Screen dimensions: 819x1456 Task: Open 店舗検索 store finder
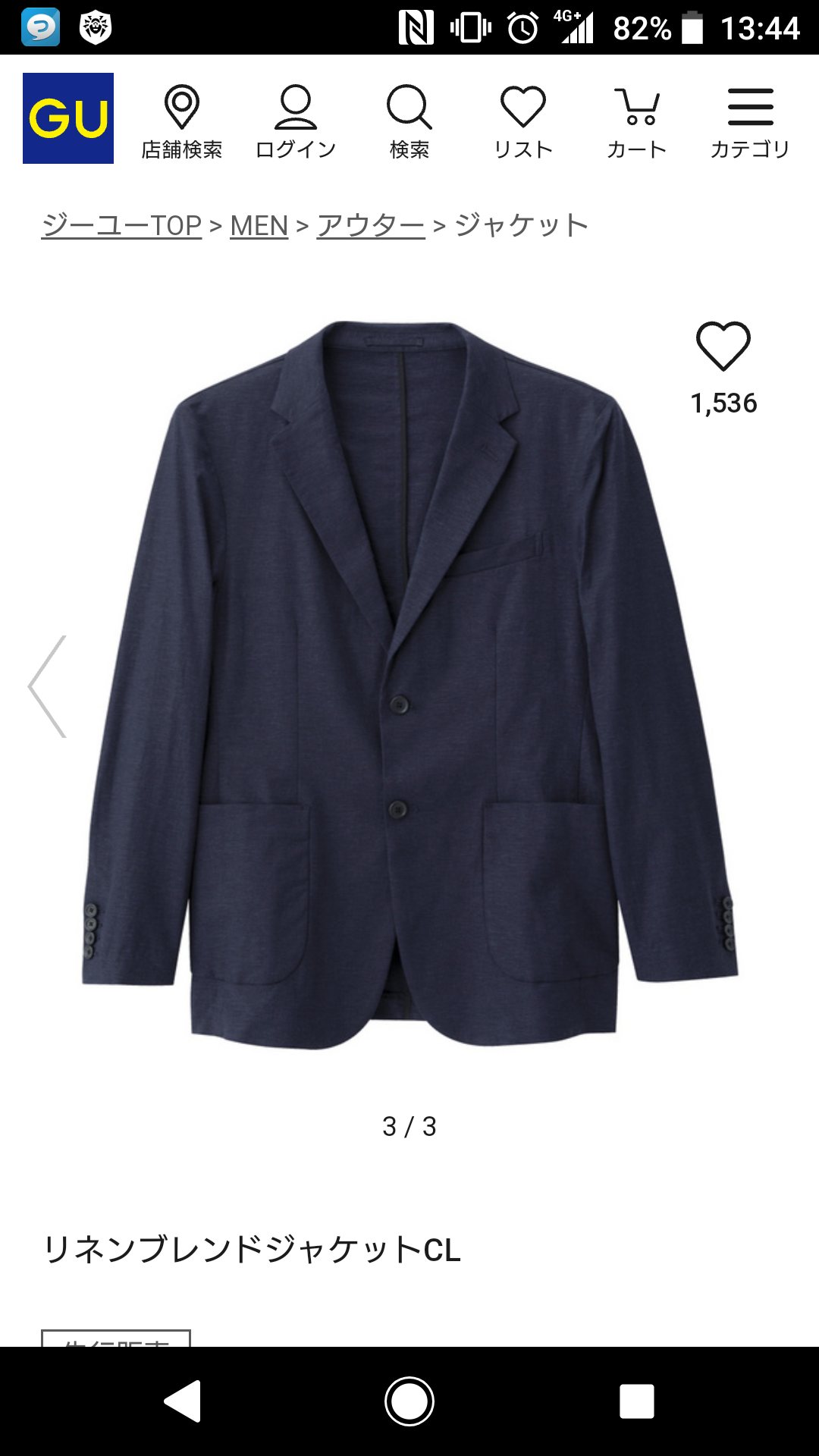pos(182,121)
